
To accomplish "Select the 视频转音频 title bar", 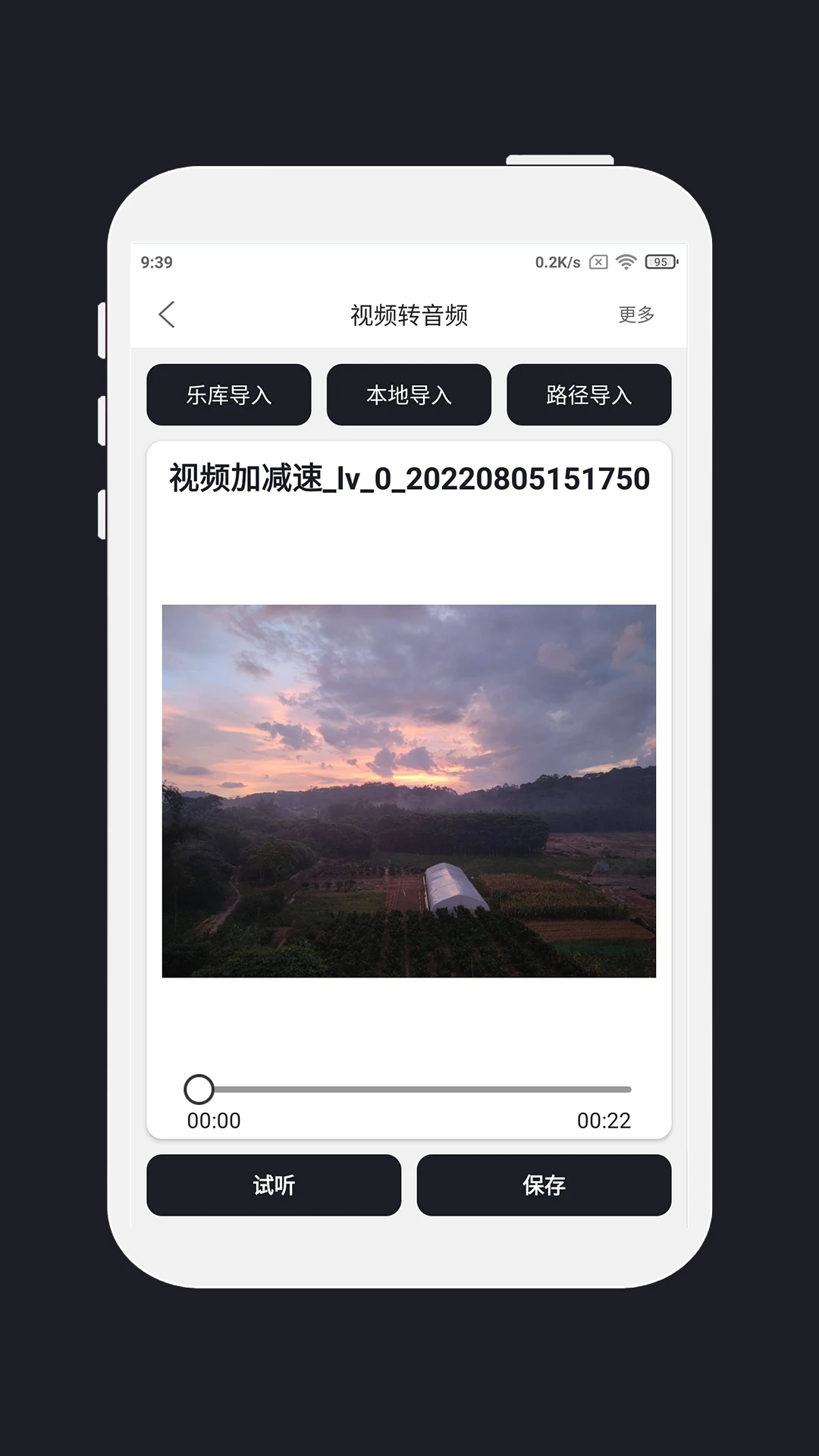I will (x=409, y=314).
